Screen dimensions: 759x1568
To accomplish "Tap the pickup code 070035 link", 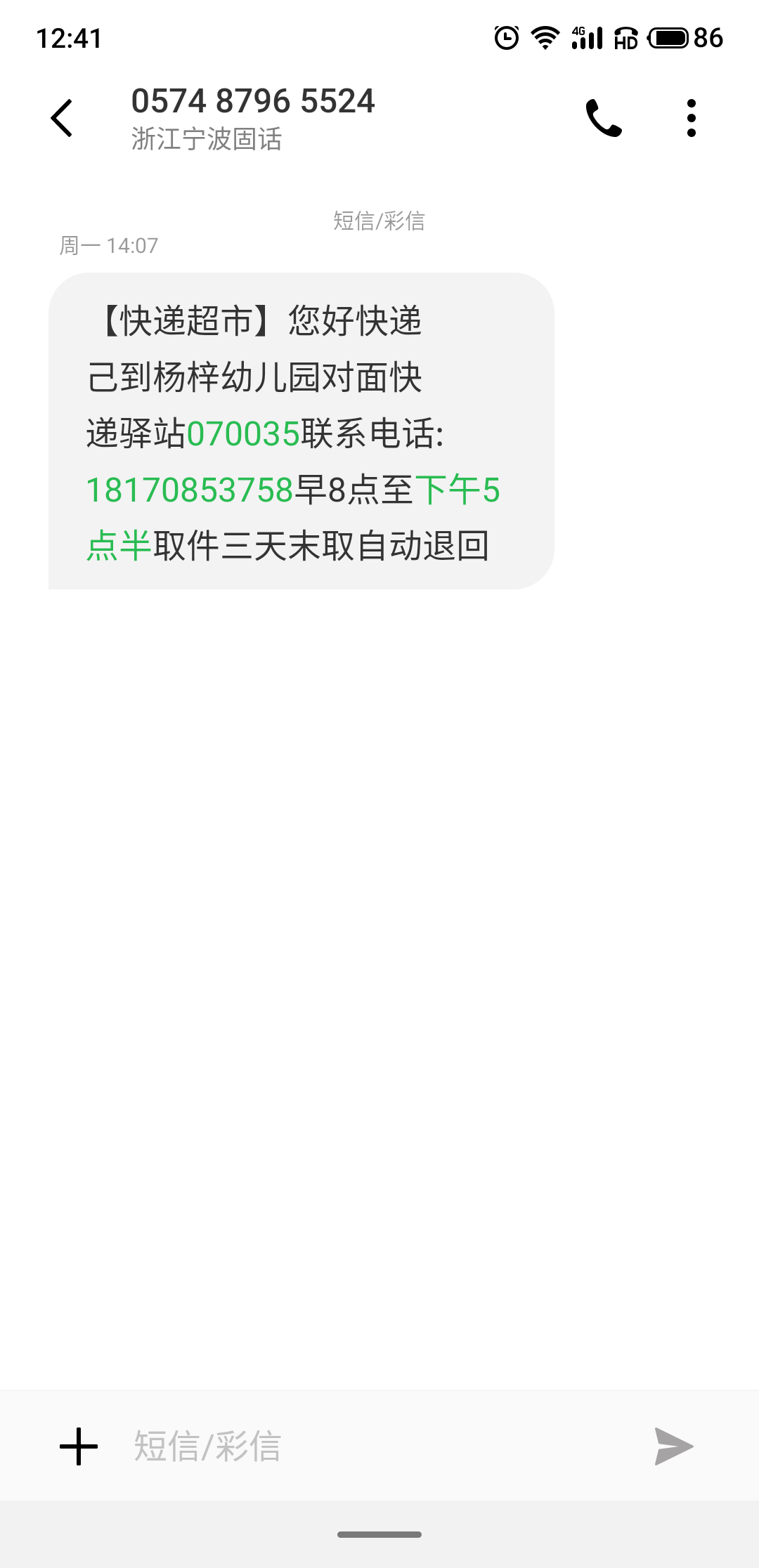I will pyautogui.click(x=243, y=433).
